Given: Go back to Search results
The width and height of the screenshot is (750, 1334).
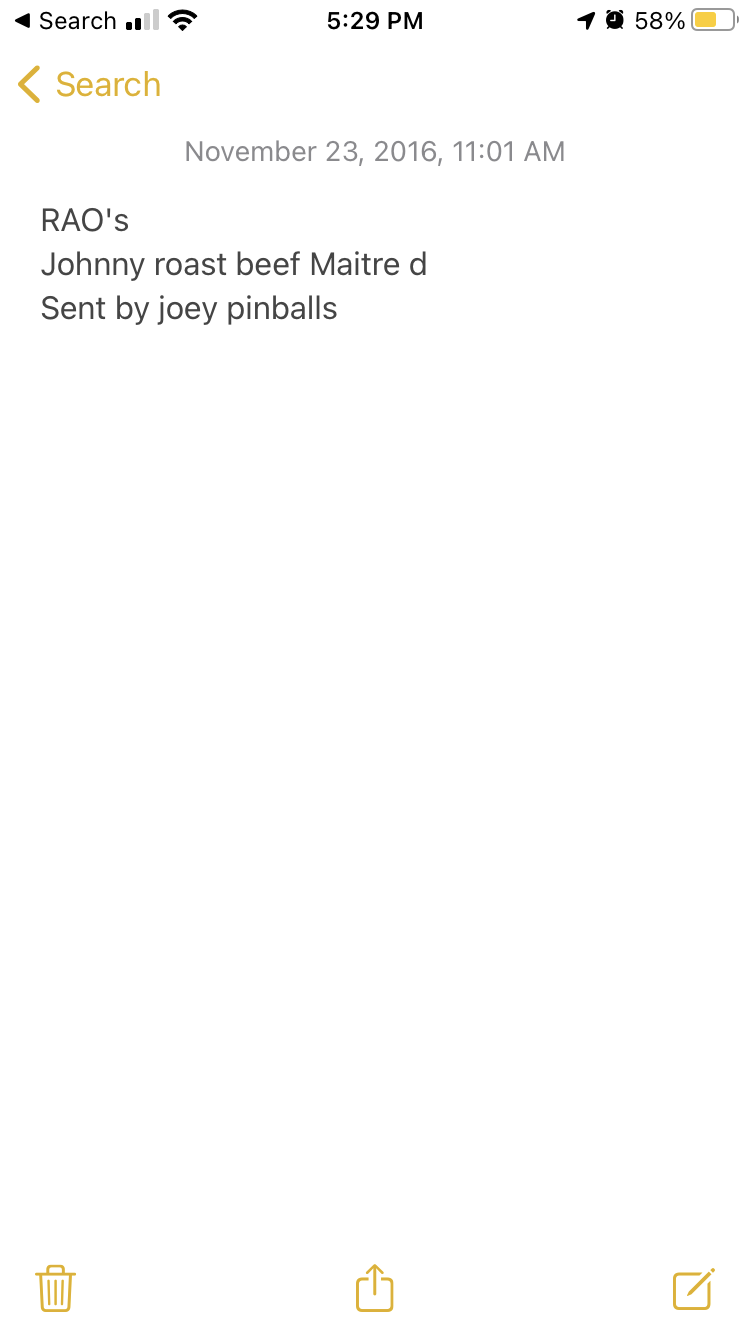Looking at the screenshot, I should pos(89,85).
